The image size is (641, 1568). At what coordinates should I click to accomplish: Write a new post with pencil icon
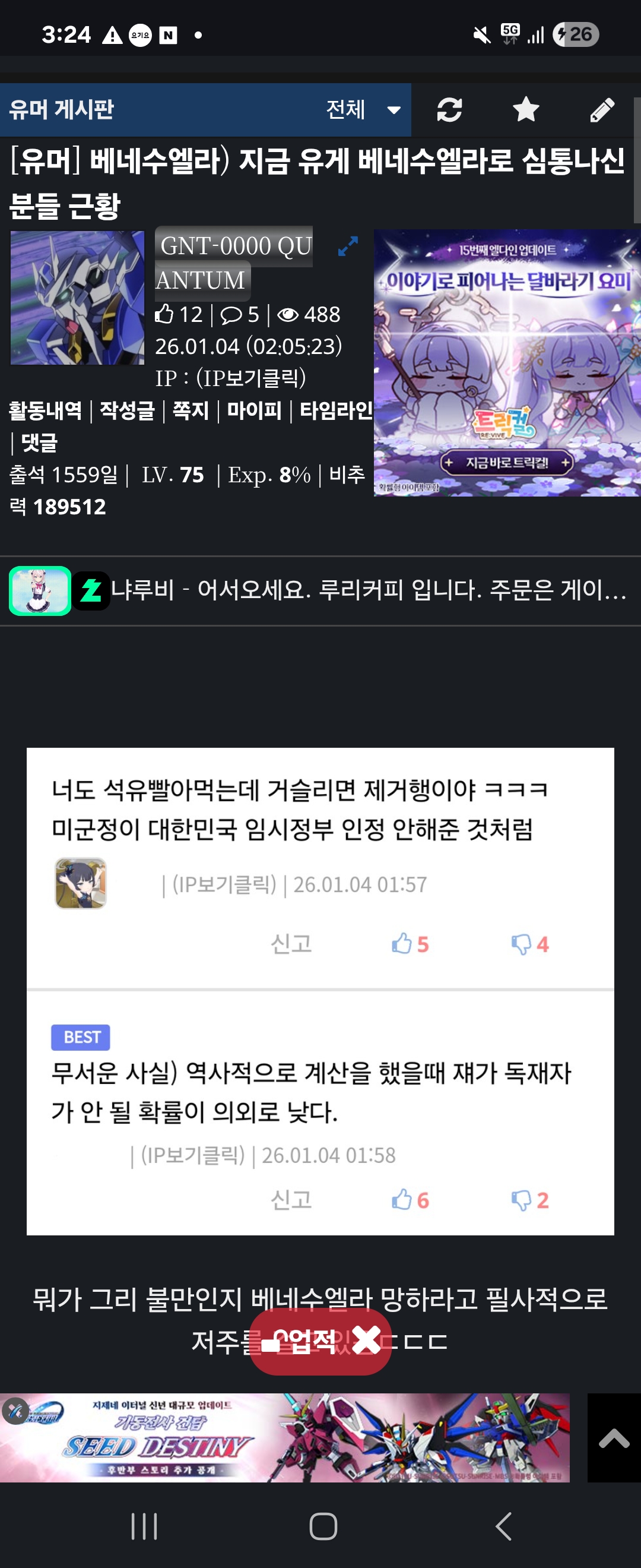[x=601, y=110]
